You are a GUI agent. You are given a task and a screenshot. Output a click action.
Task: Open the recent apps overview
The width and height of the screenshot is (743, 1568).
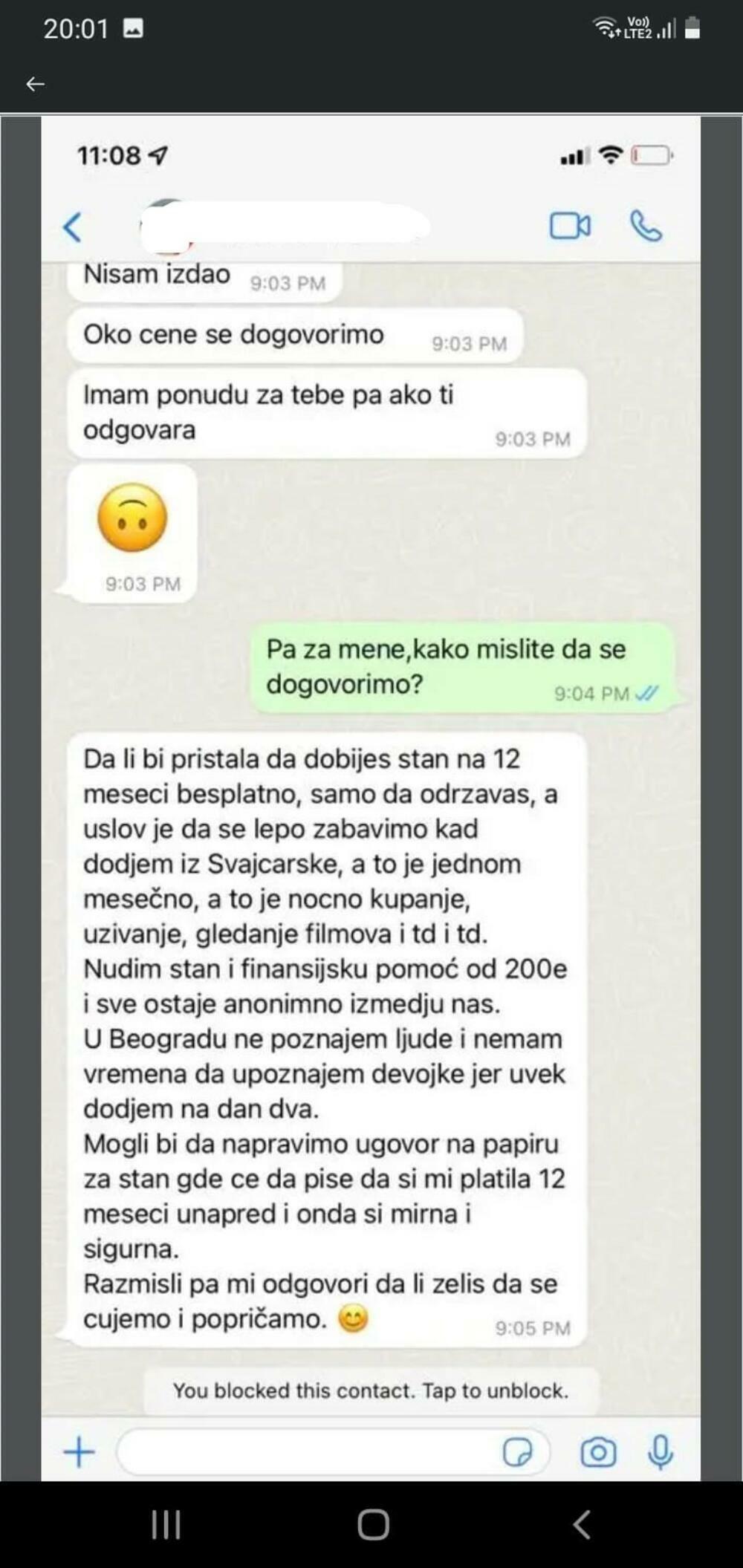coord(166,1525)
